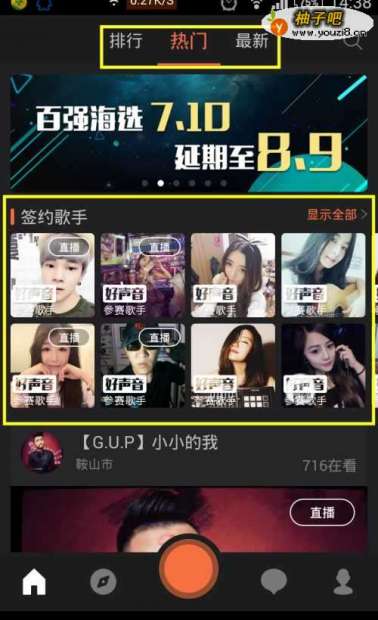The width and height of the screenshot is (378, 620).
Task: Select the 热门 tab
Action: point(189,41)
